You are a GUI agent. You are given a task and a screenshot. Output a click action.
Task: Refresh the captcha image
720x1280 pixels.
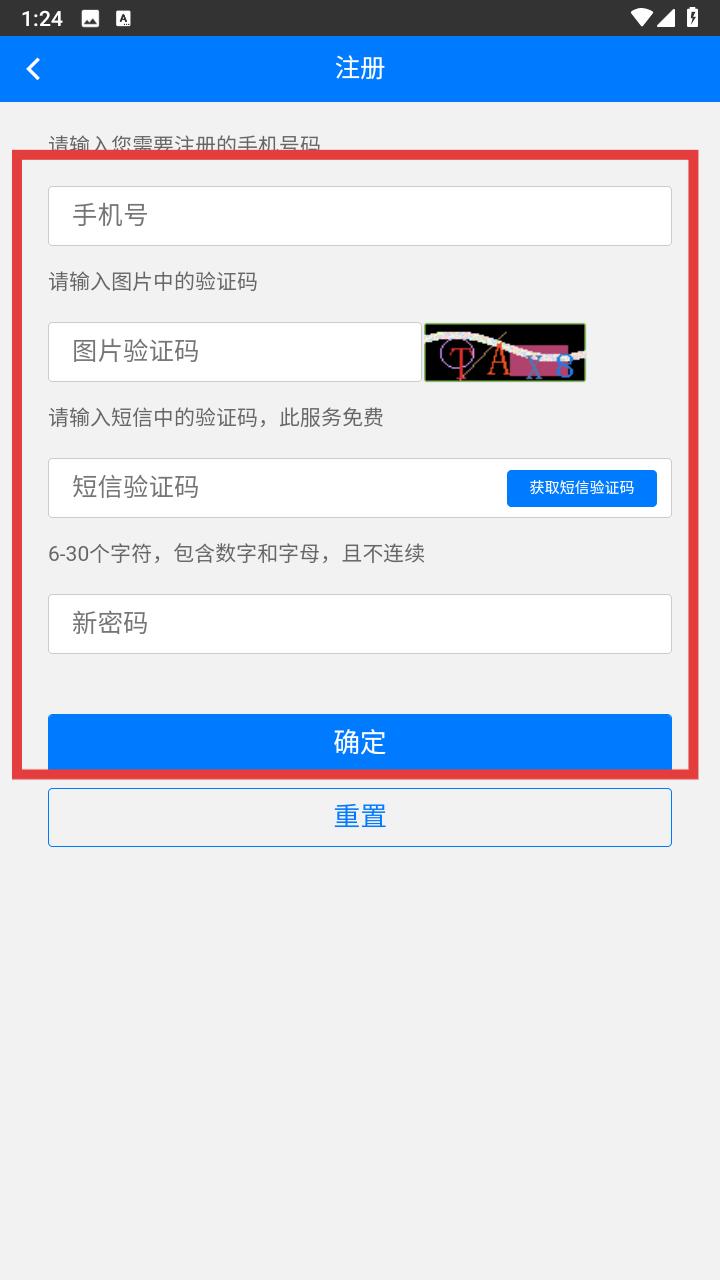click(x=505, y=352)
